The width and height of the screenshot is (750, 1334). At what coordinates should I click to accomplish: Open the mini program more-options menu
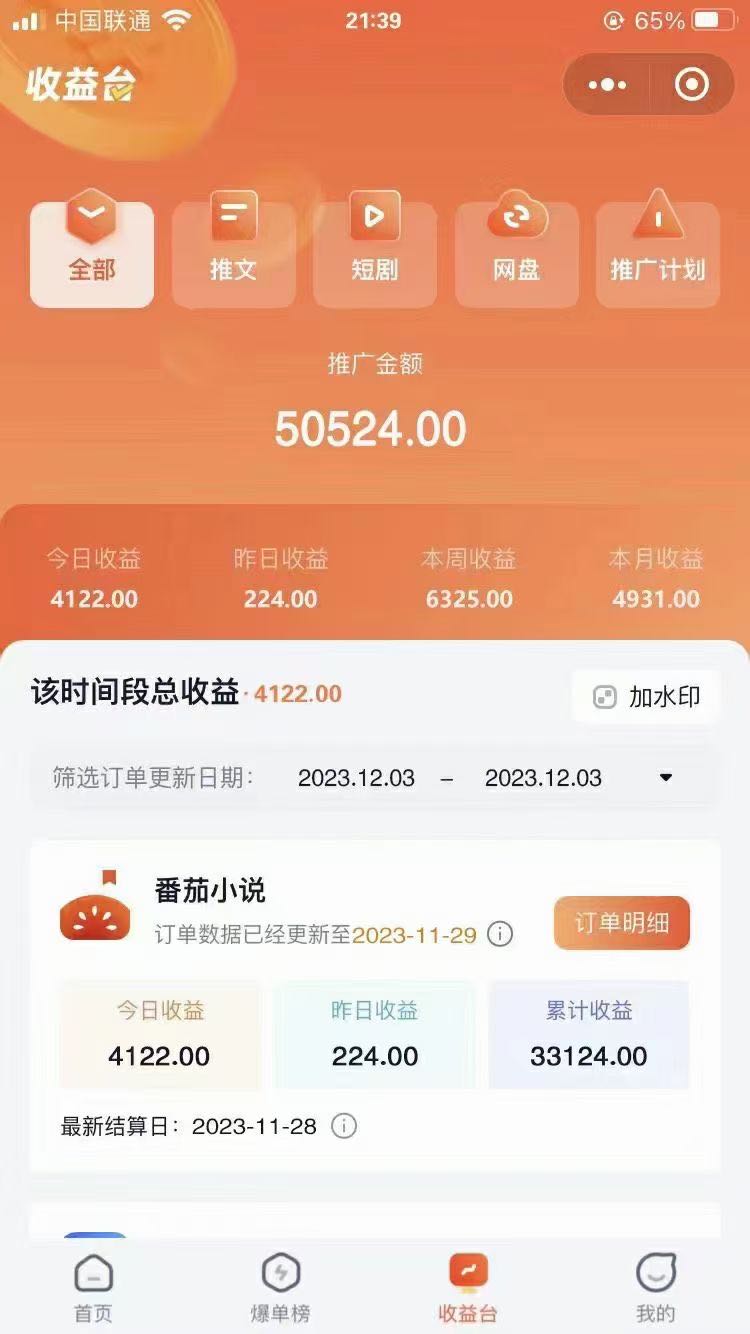coord(607,85)
